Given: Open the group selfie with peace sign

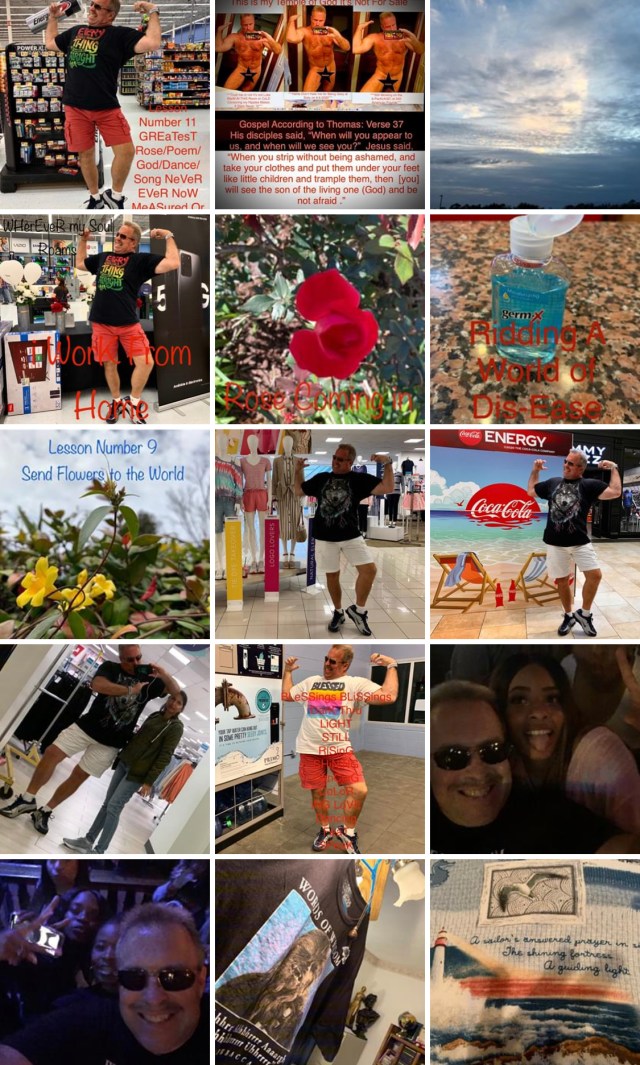Looking at the screenshot, I should (x=105, y=962).
